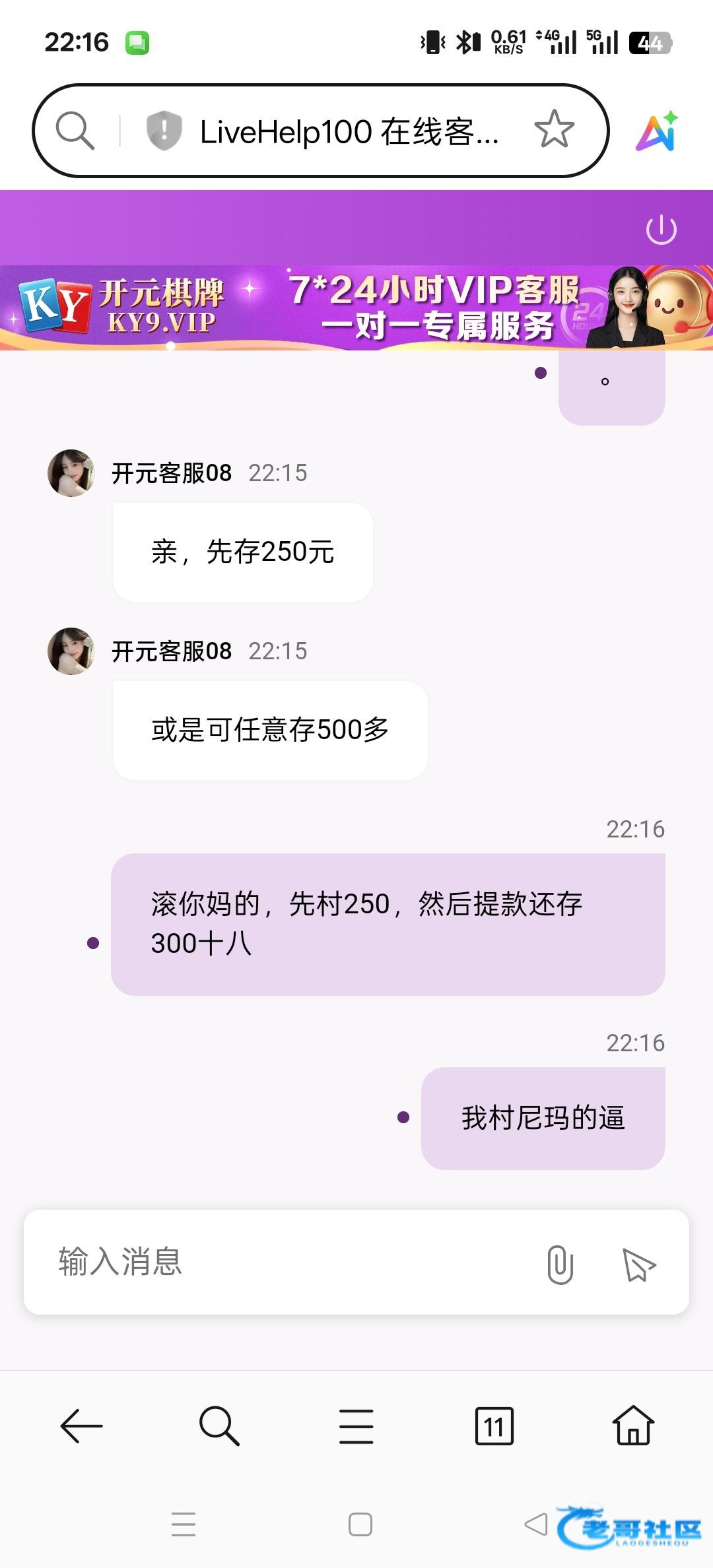The image size is (713, 1568).
Task: Bookmark this page with the star
Action: pos(554,129)
